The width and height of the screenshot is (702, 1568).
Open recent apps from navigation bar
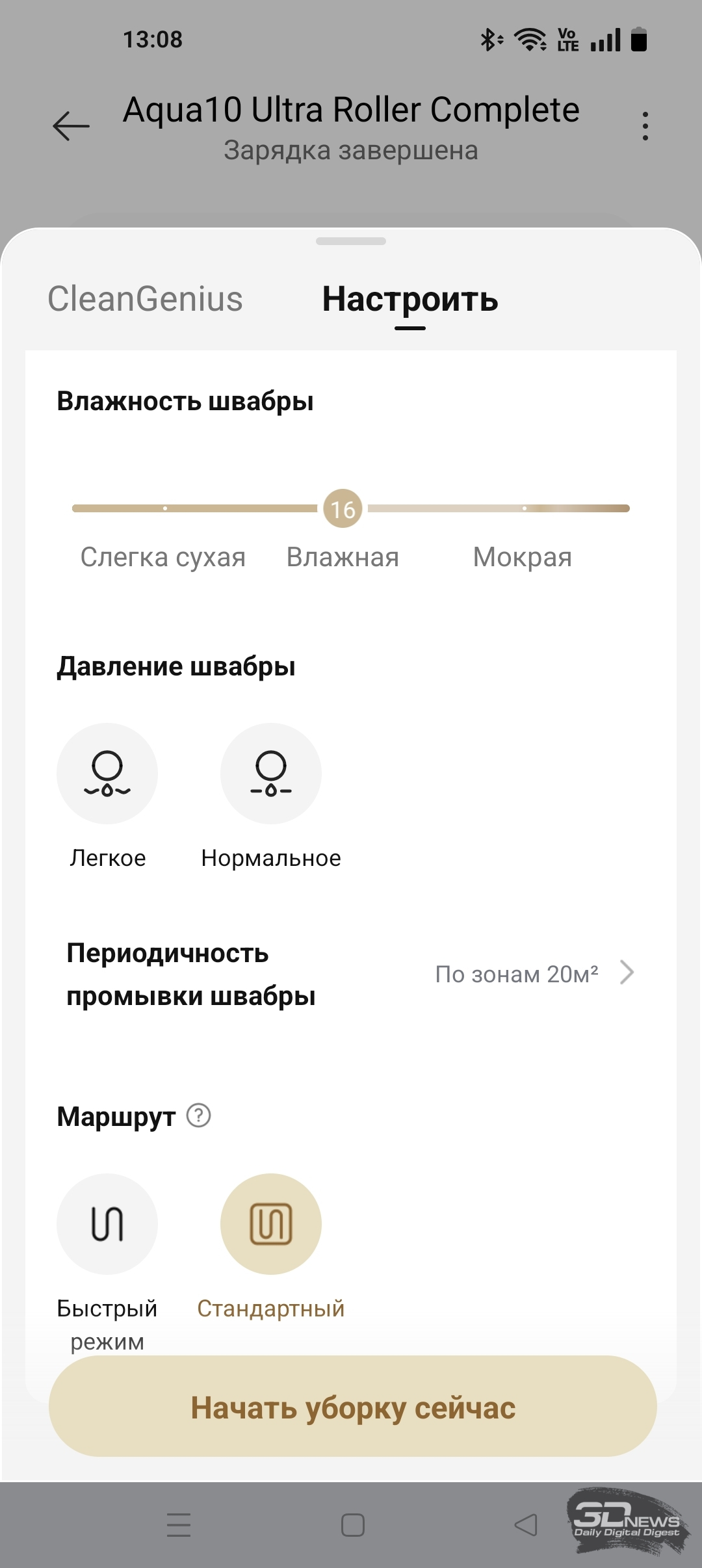(x=179, y=1524)
